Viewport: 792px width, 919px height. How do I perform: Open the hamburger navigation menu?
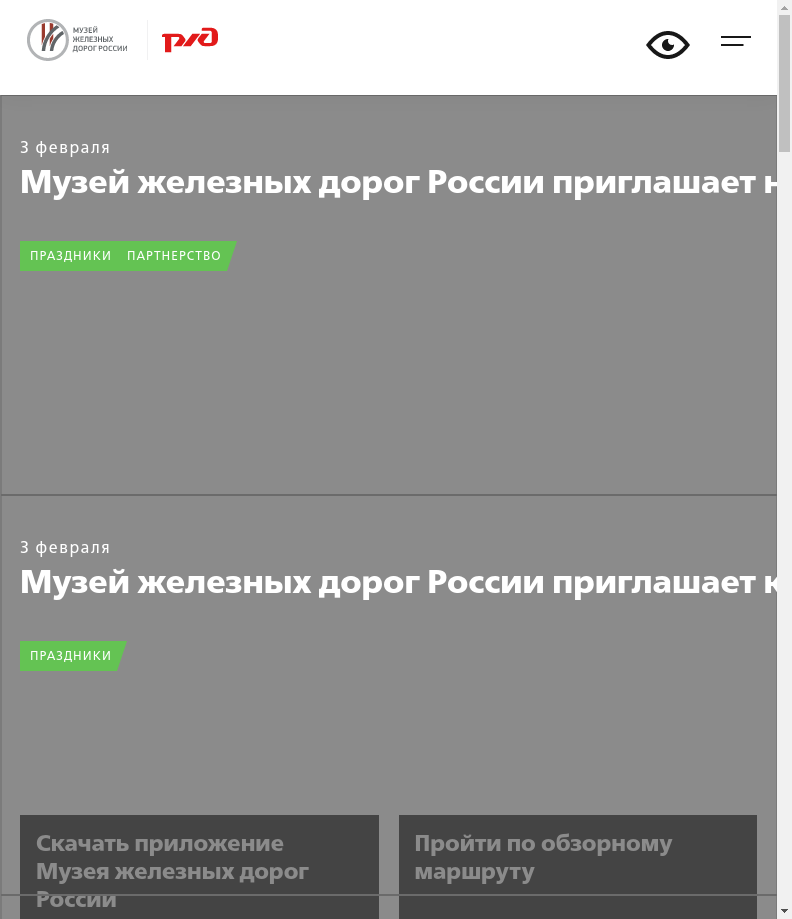[x=735, y=42]
